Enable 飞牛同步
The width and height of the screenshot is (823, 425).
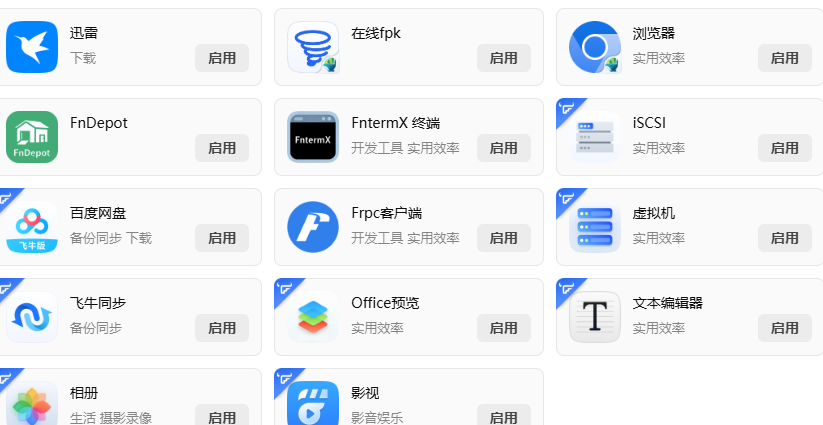point(222,328)
